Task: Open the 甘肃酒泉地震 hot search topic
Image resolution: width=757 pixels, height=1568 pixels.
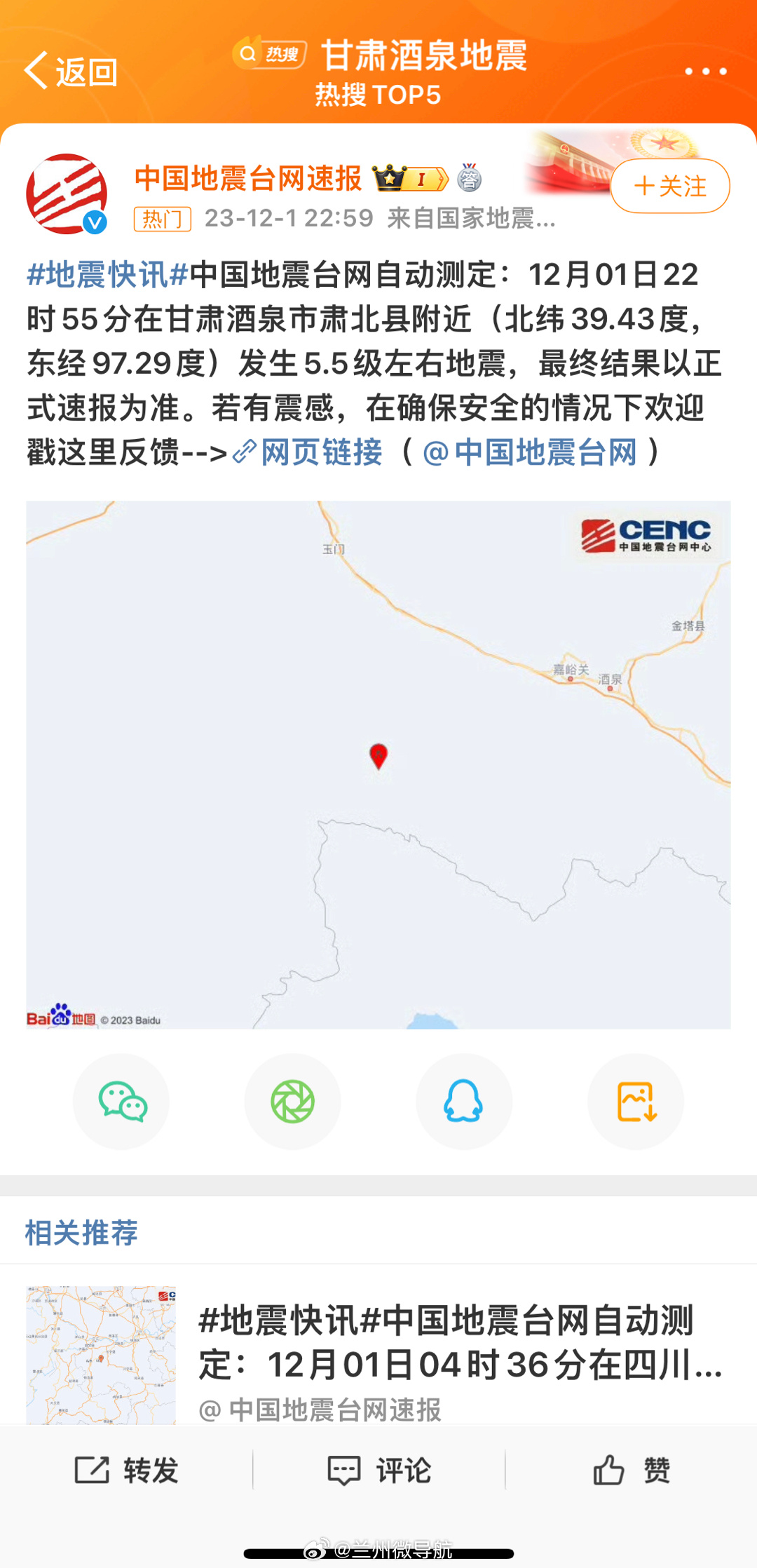Action: pyautogui.click(x=423, y=56)
